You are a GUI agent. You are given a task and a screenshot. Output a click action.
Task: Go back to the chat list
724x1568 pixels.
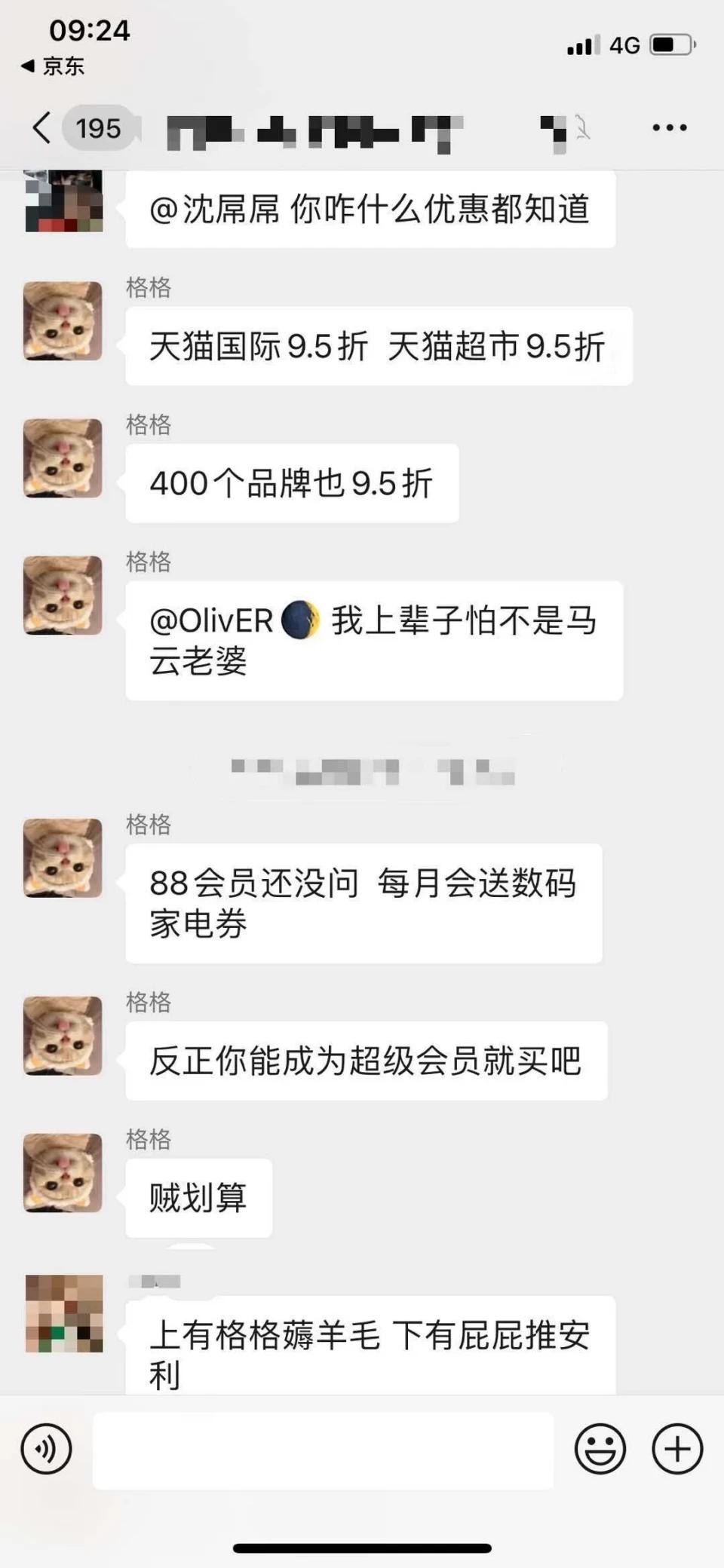44,127
